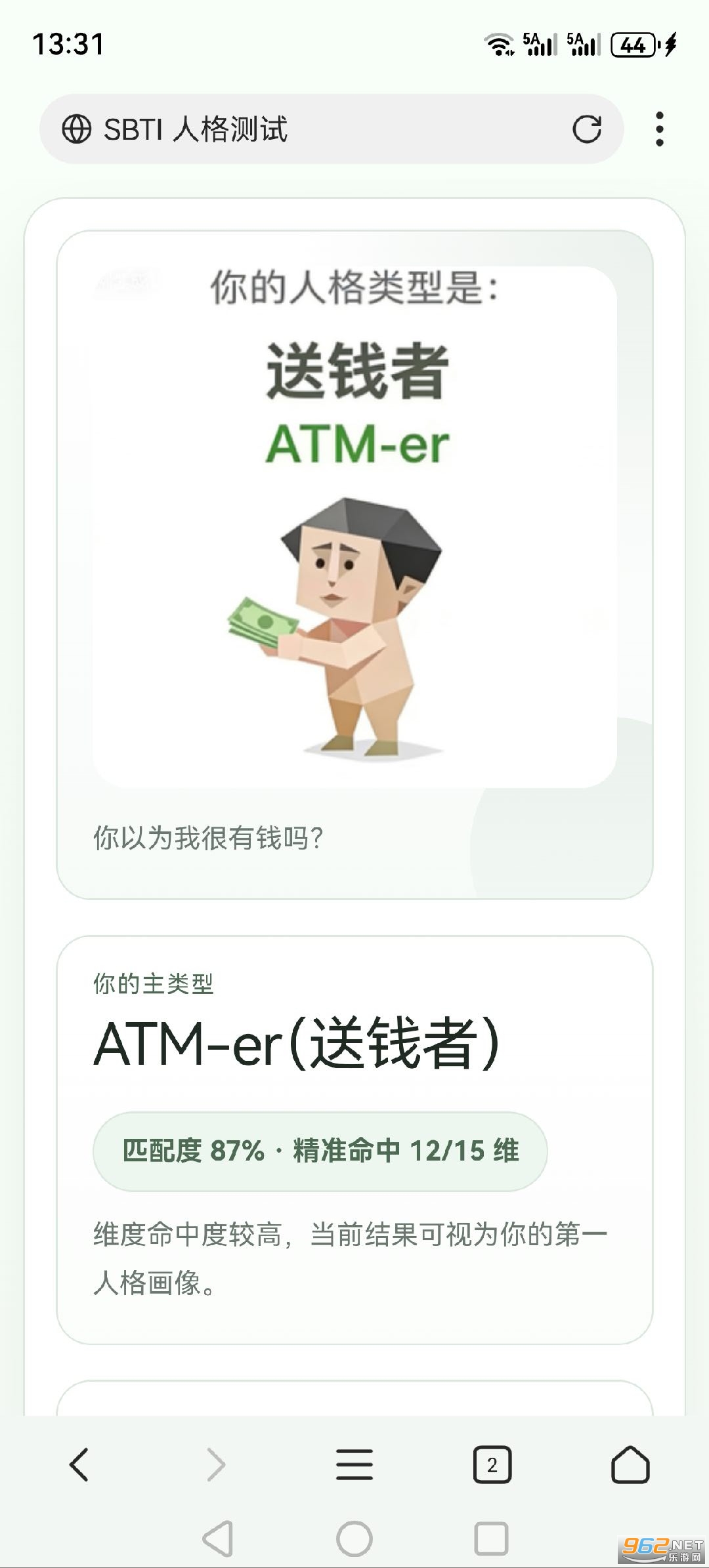The height and width of the screenshot is (1568, 709).
Task: Go back to the previous page
Action: 79,1464
